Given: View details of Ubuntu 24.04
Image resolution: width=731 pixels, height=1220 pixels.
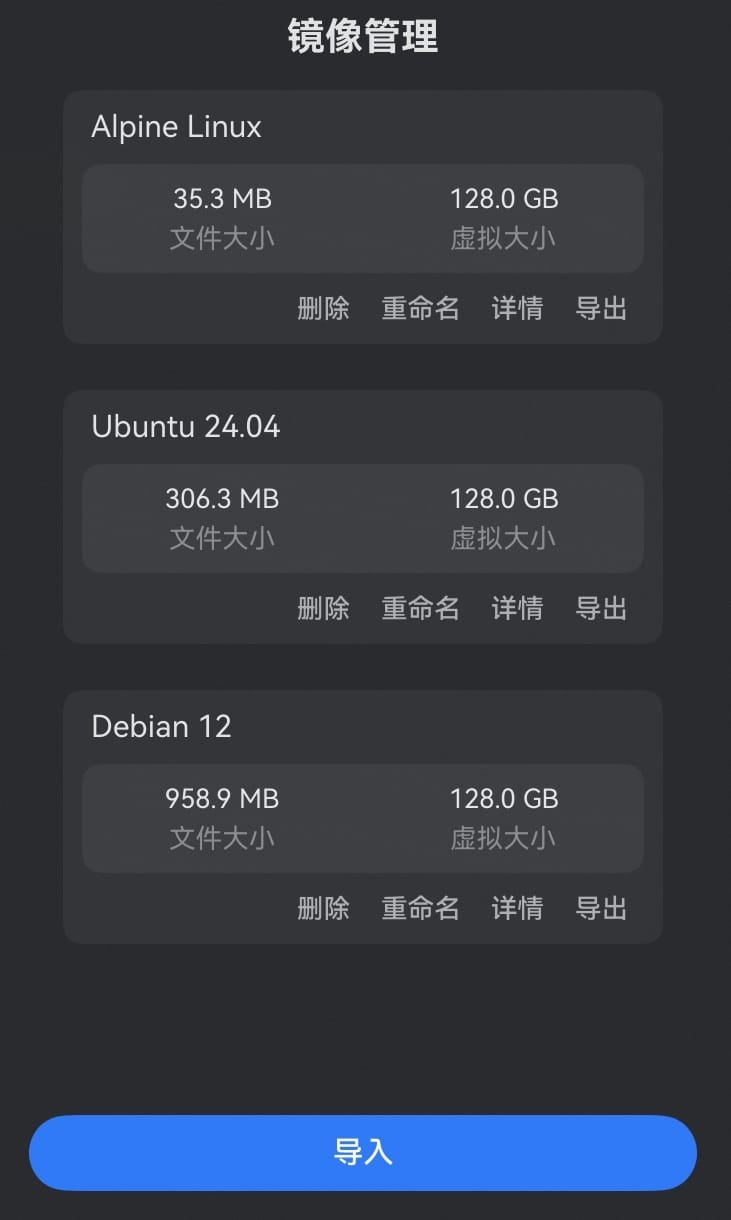Looking at the screenshot, I should (x=516, y=608).
